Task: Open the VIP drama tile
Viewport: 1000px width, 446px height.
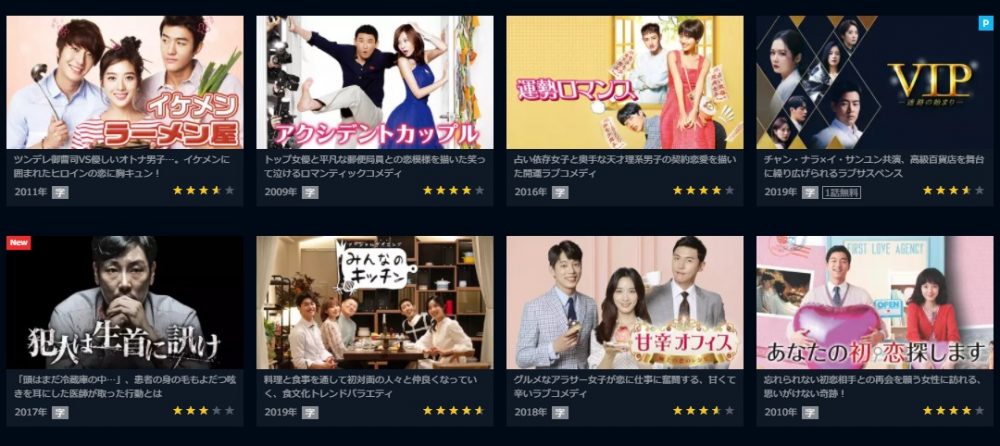Action: [875, 82]
